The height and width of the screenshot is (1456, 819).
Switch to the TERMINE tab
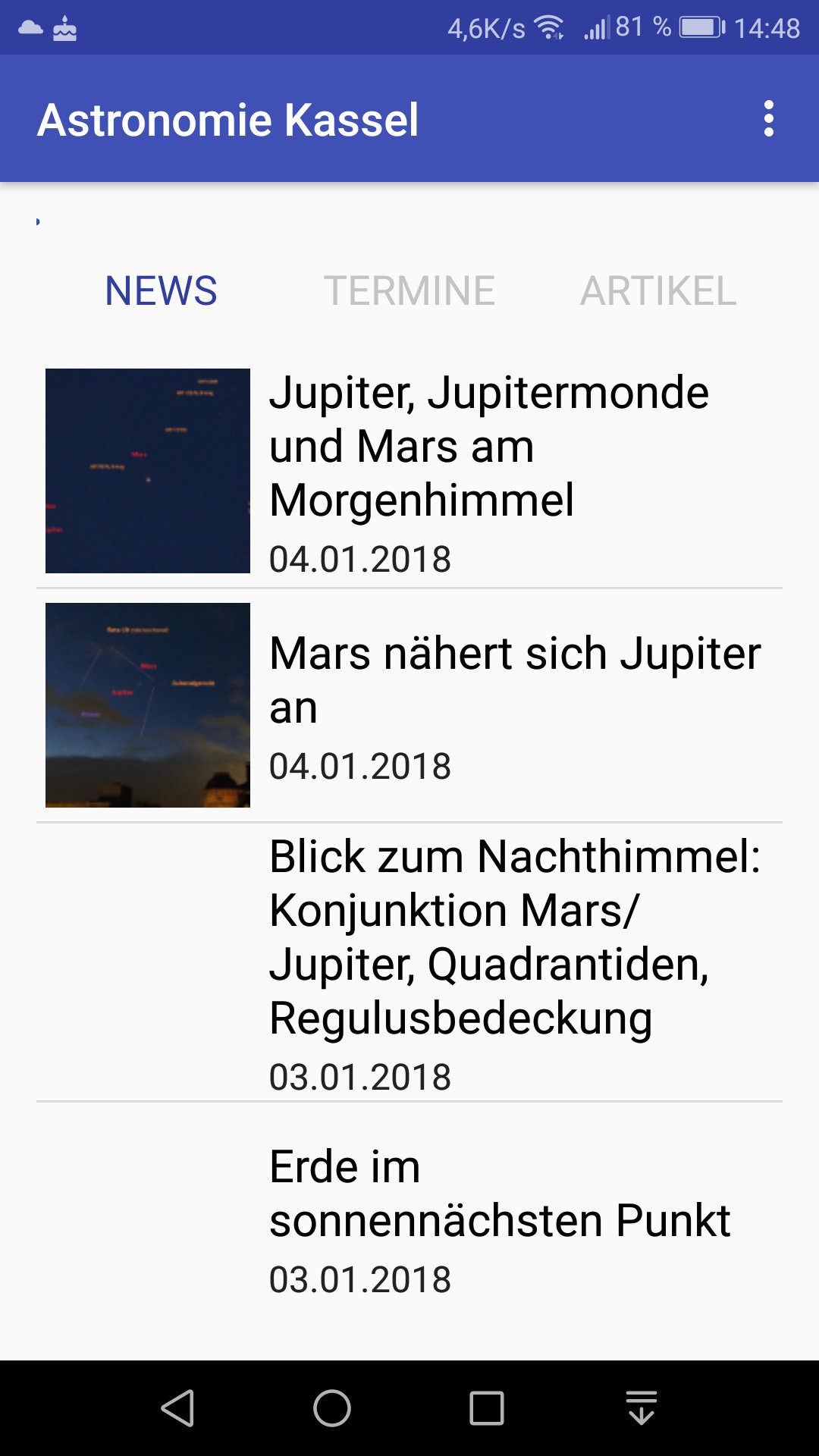pyautogui.click(x=409, y=291)
